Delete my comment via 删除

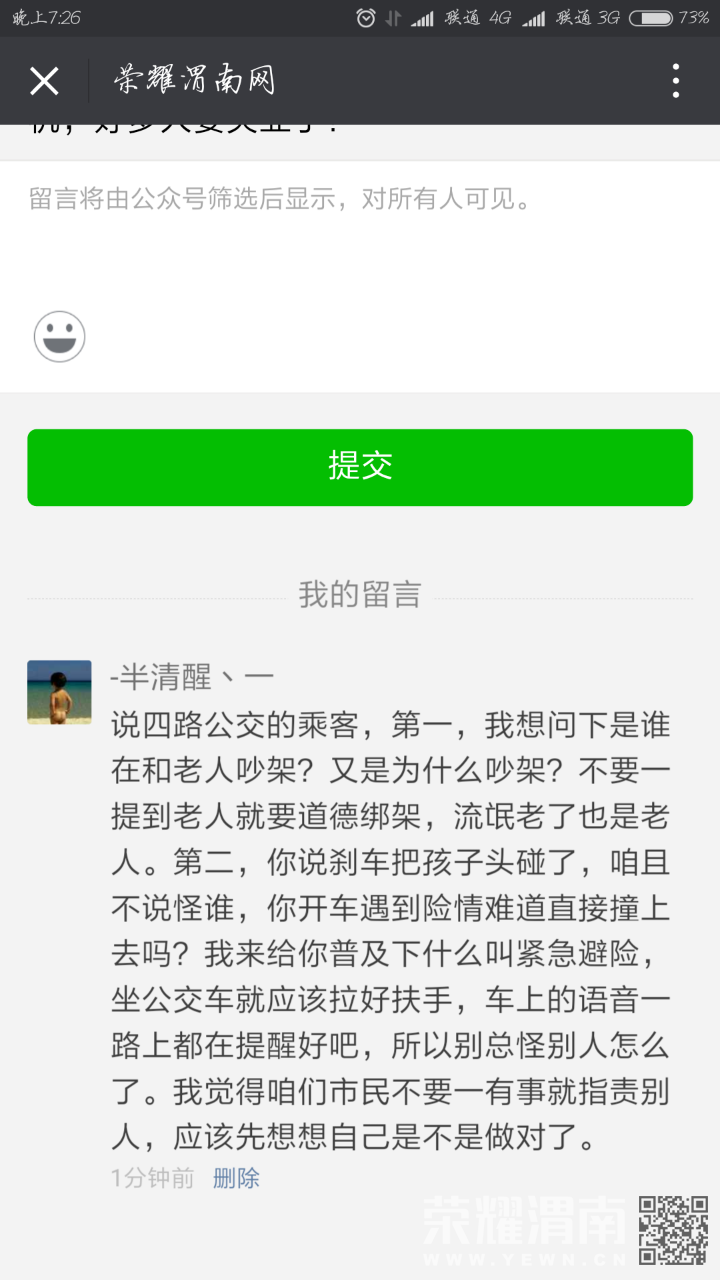(x=236, y=1178)
